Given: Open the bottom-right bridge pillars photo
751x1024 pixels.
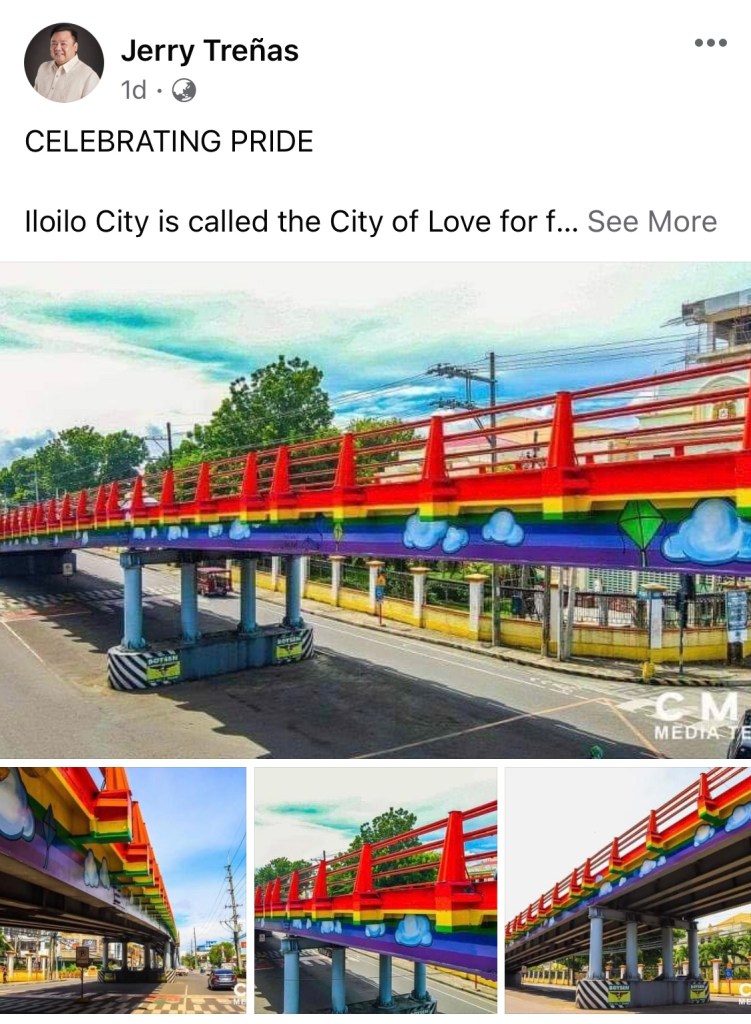Looking at the screenshot, I should click(x=628, y=890).
